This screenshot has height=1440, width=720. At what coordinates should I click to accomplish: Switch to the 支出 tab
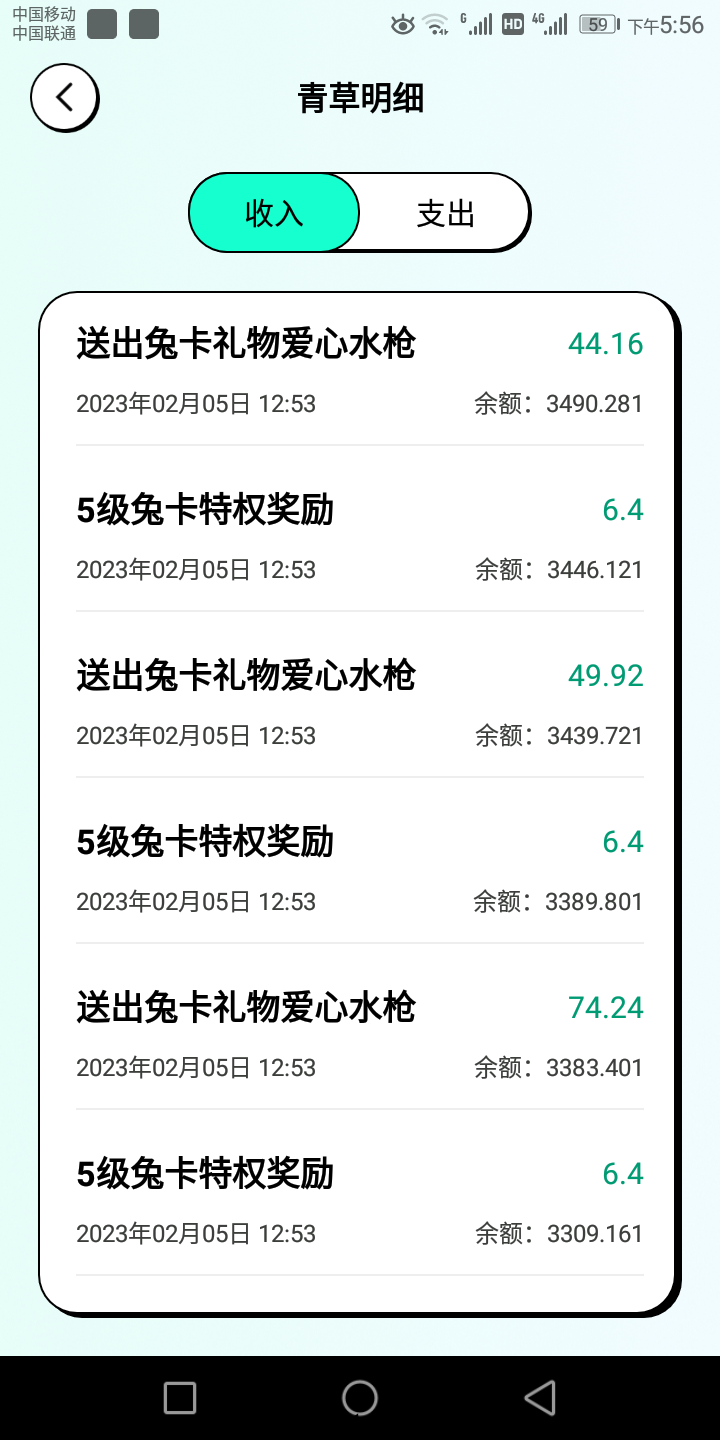pos(445,213)
